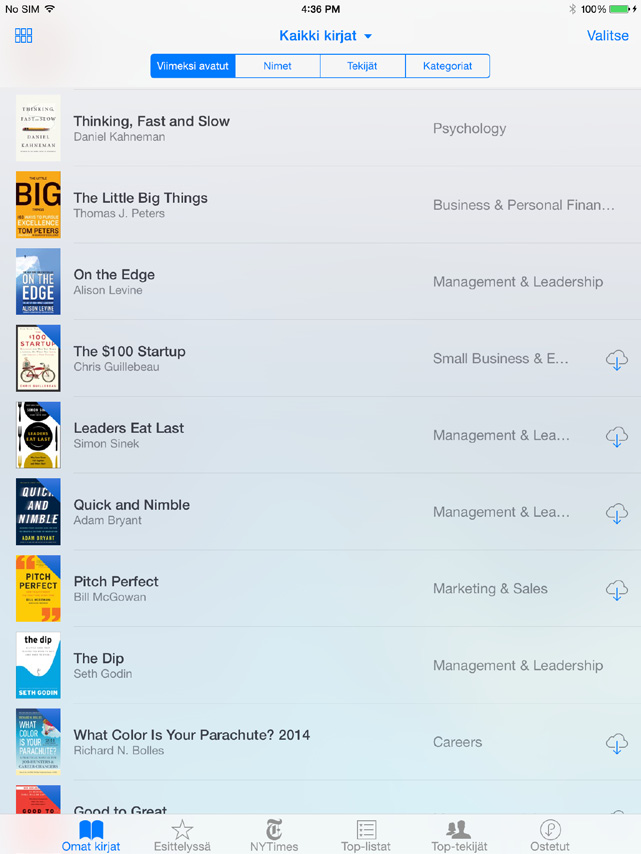Open The Little Big Things

pos(140,205)
